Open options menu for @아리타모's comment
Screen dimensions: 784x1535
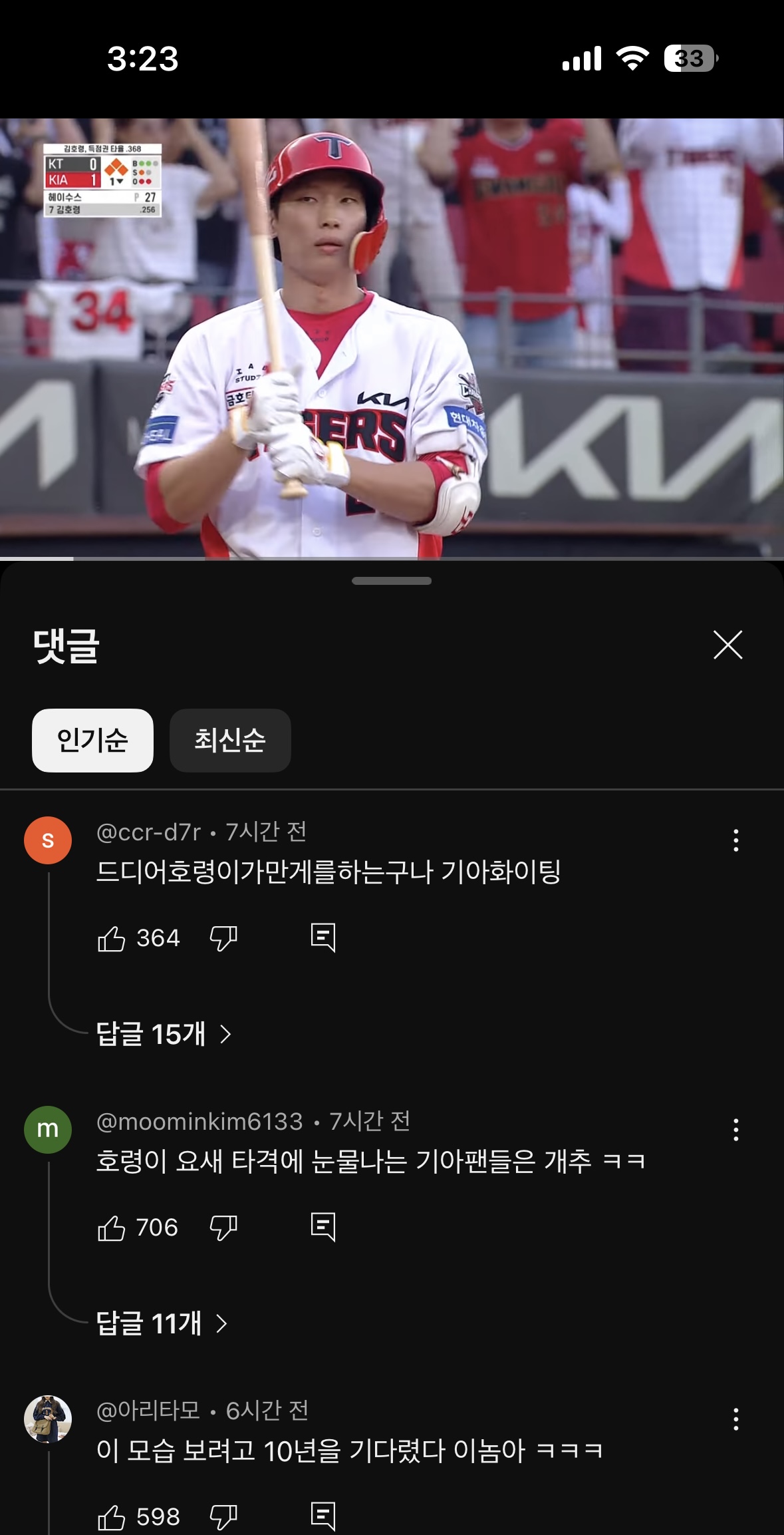tap(735, 1419)
